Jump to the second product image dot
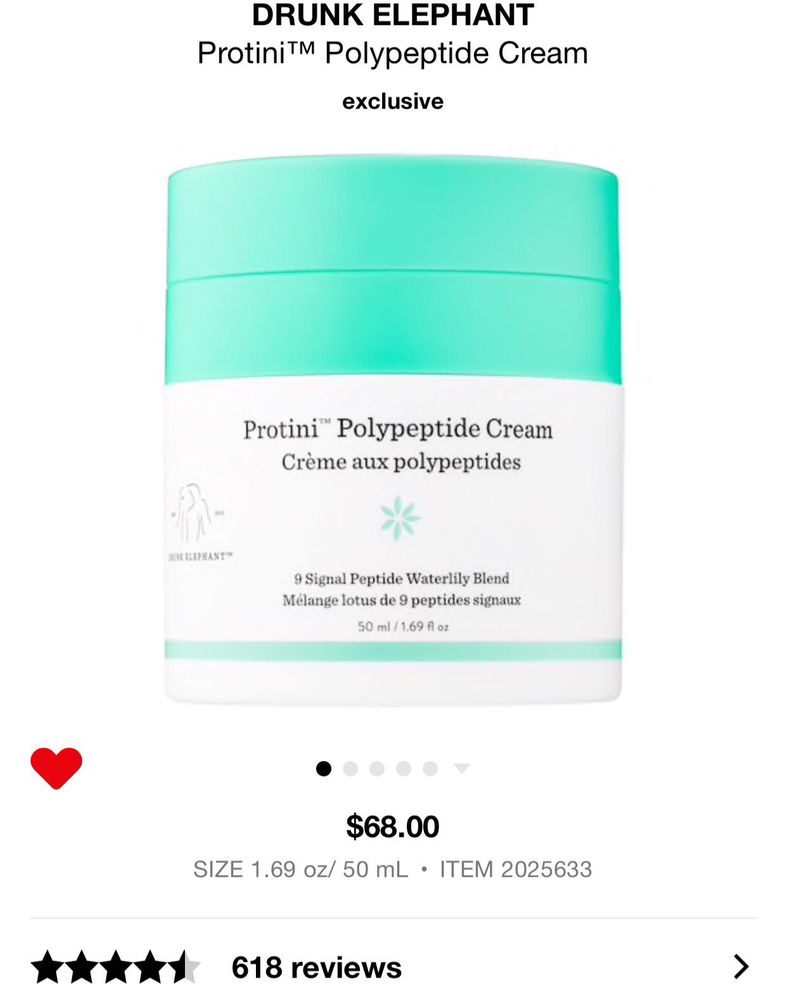787x999 pixels. [350, 769]
